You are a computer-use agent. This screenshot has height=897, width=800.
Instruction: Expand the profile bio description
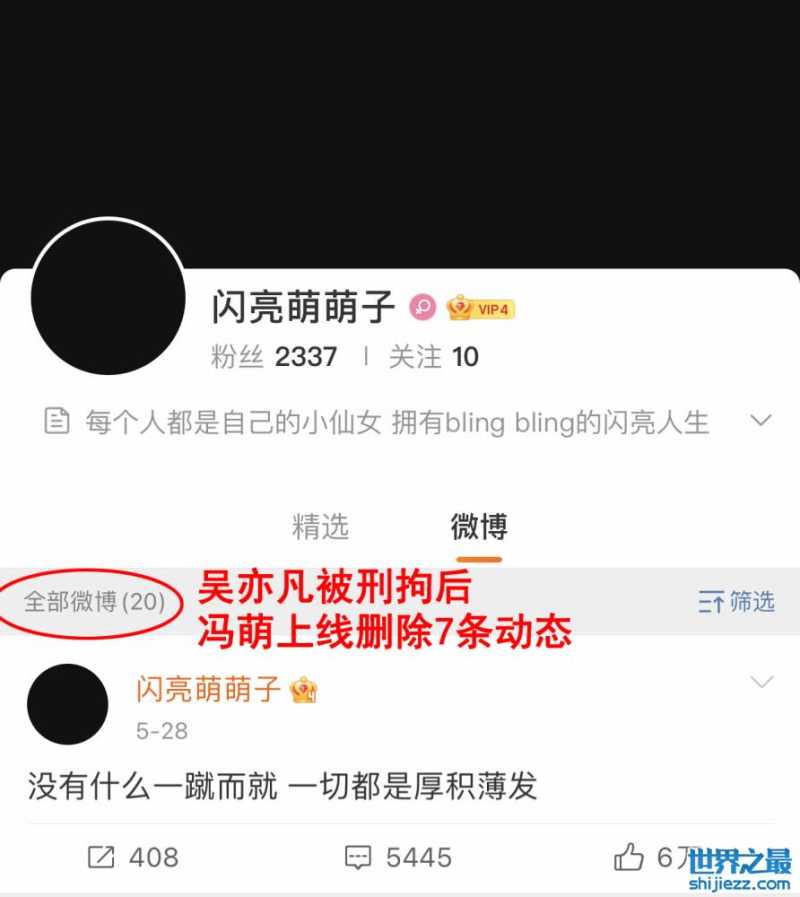(x=761, y=420)
